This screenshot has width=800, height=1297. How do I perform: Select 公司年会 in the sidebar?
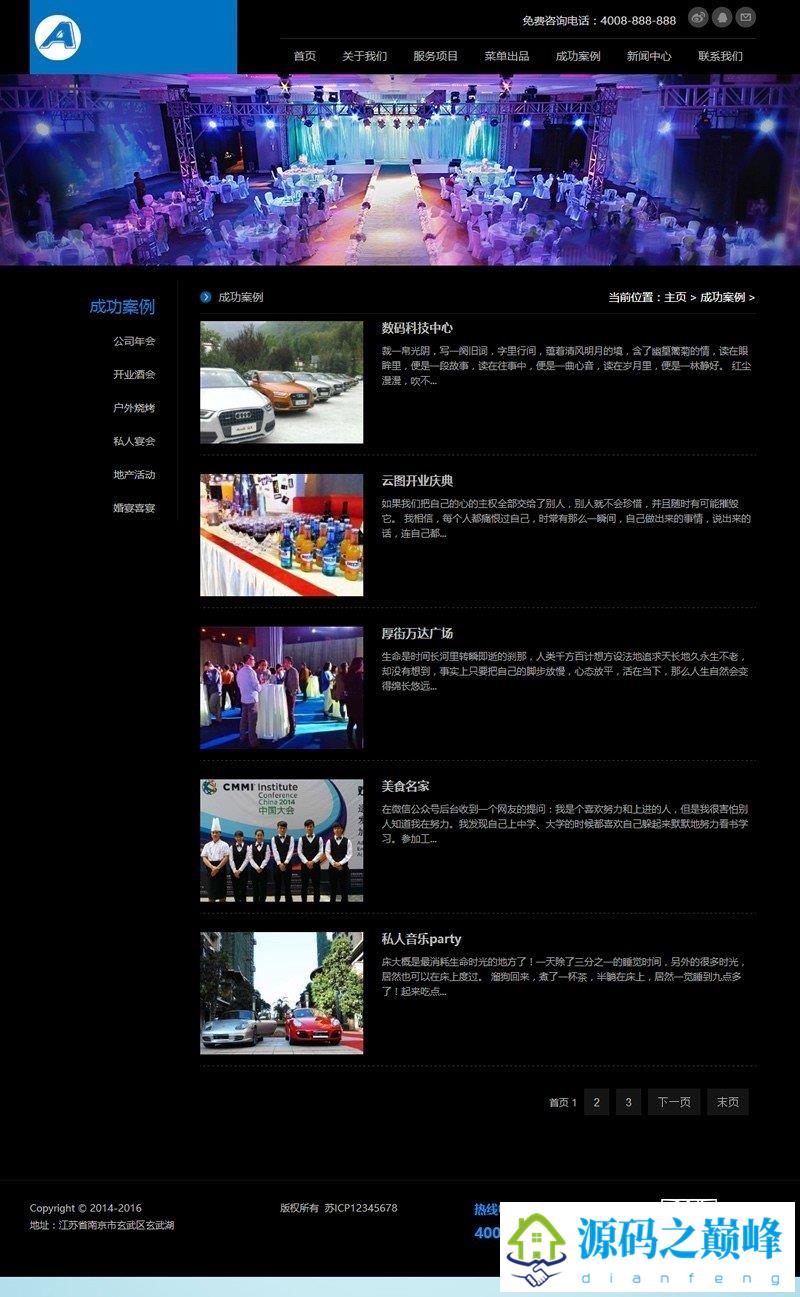pyautogui.click(x=134, y=341)
